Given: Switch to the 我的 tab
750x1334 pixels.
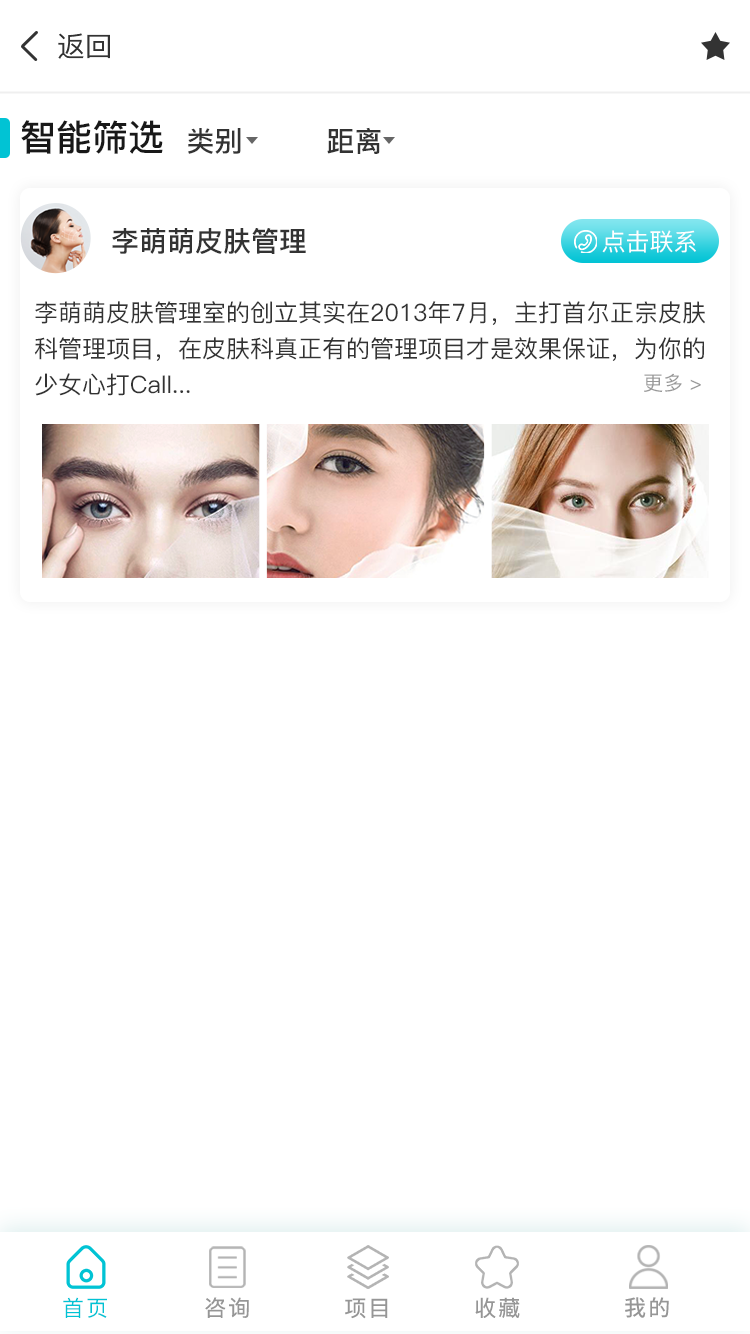Looking at the screenshot, I should pyautogui.click(x=647, y=1282).
